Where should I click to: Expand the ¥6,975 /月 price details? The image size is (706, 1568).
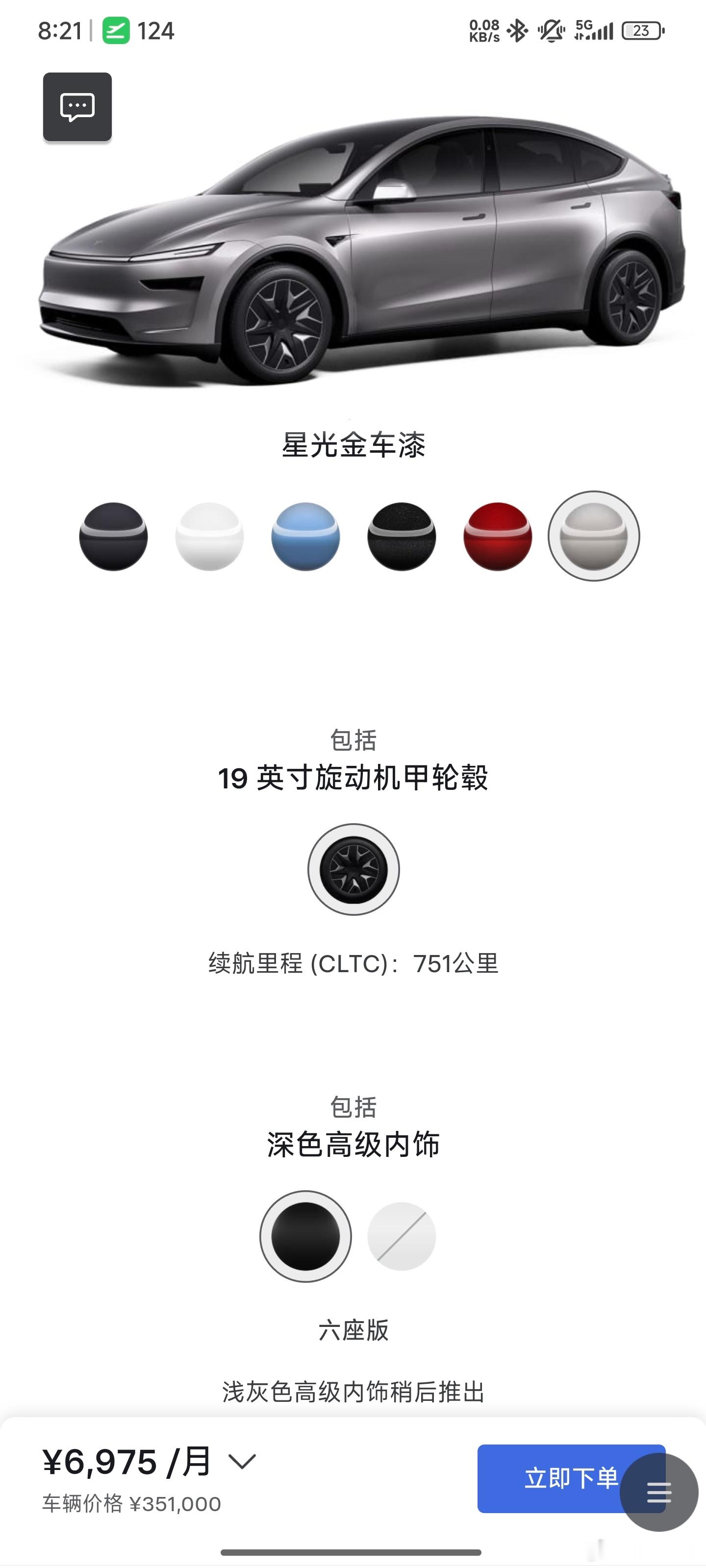[x=242, y=1461]
